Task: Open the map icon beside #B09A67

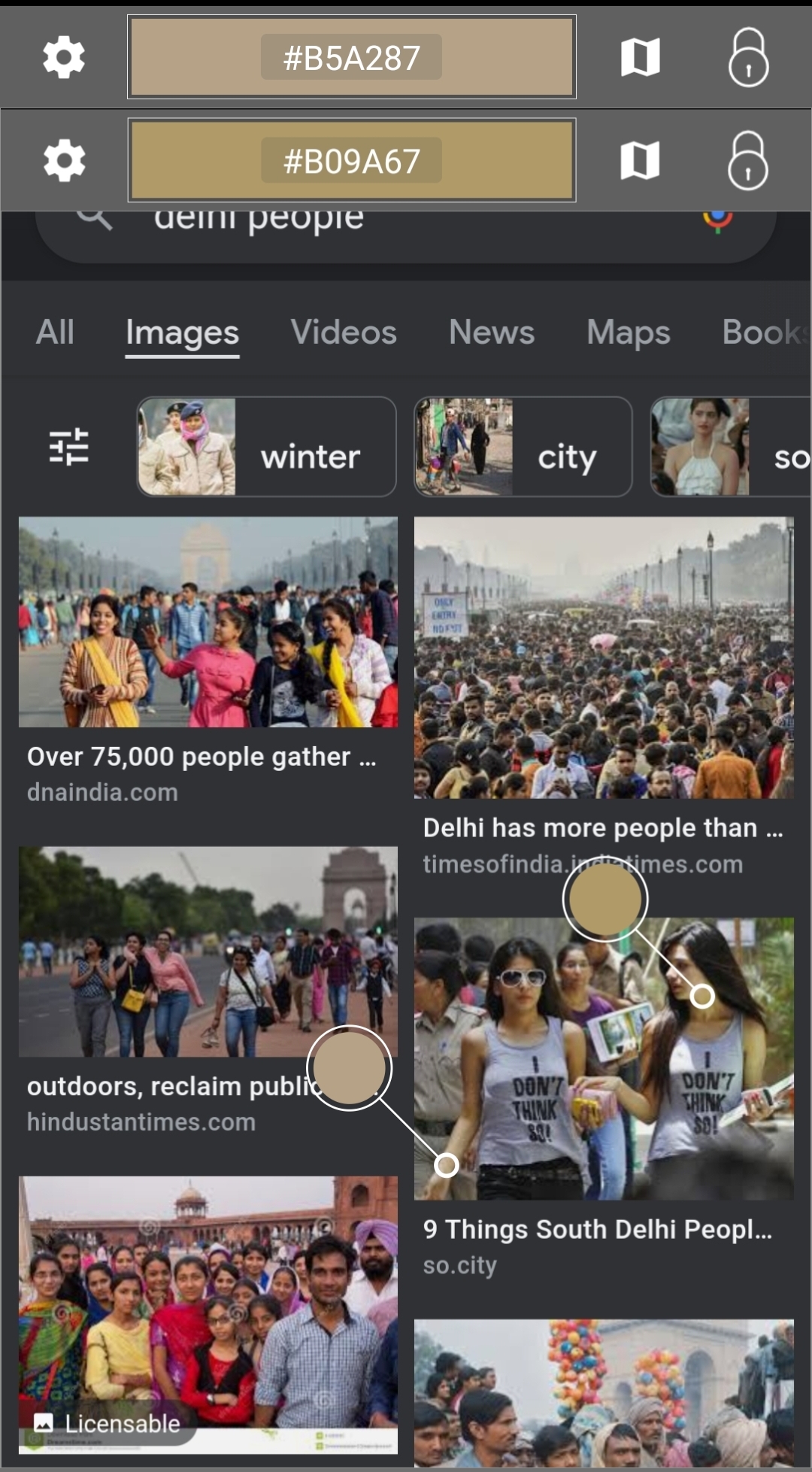Action: [x=641, y=160]
